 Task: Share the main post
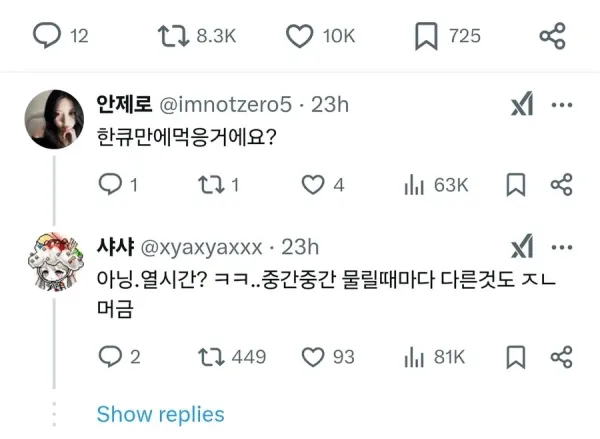[x=553, y=35]
